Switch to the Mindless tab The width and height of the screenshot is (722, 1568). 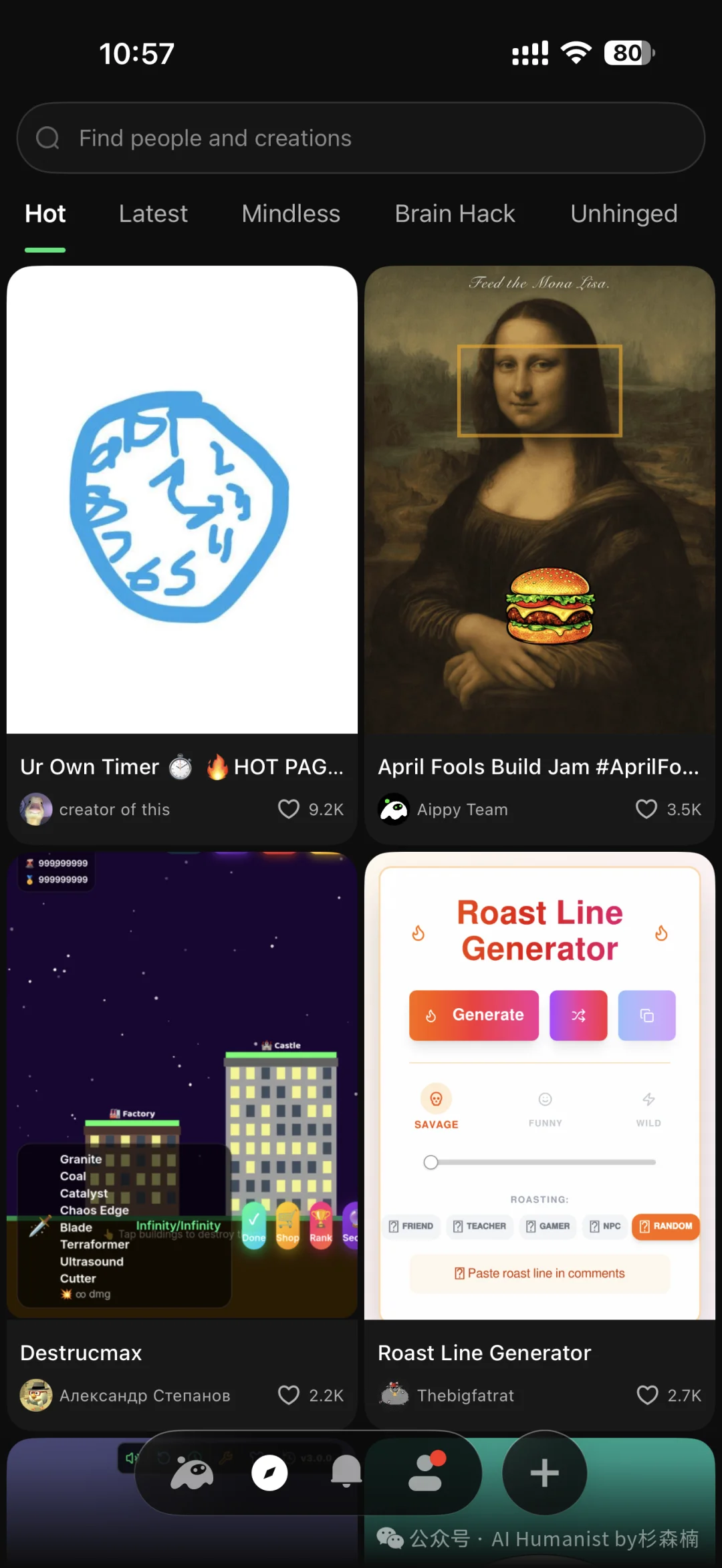291,214
